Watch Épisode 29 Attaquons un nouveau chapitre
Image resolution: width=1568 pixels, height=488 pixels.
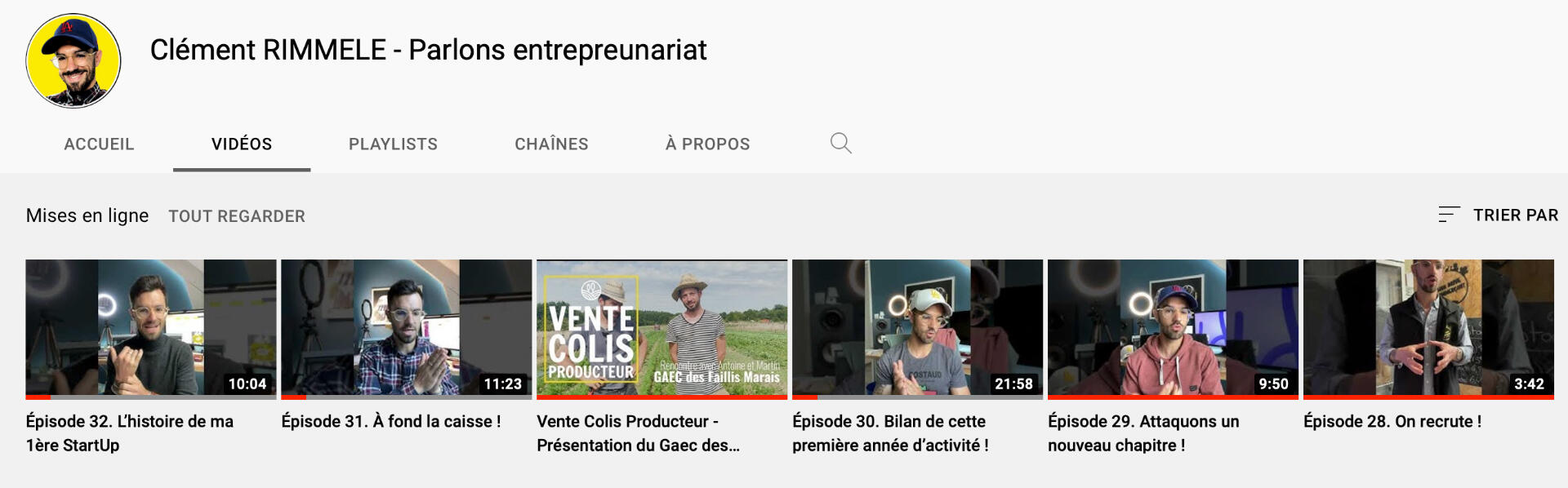[1173, 328]
